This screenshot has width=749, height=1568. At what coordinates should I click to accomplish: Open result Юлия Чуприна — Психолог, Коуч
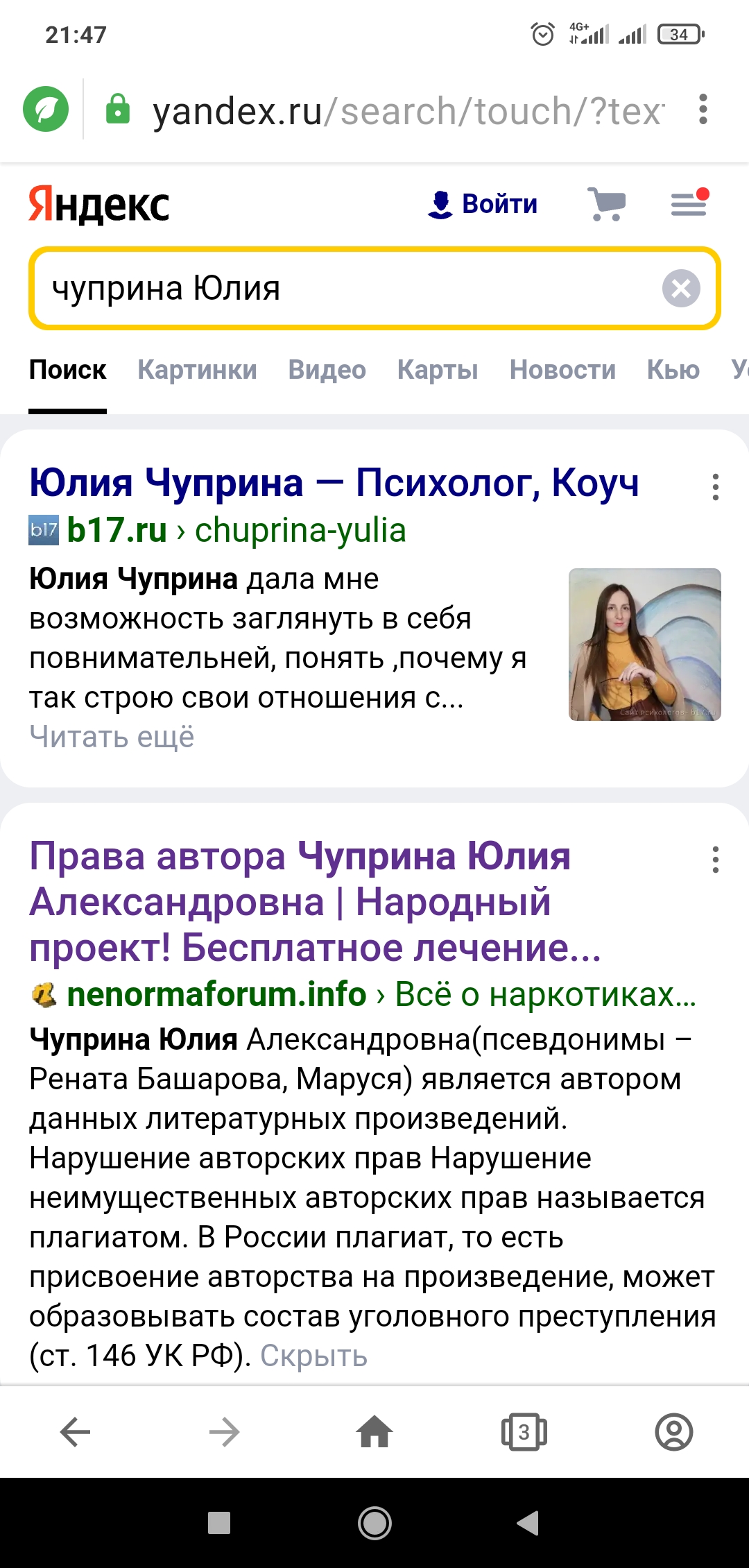coord(334,483)
